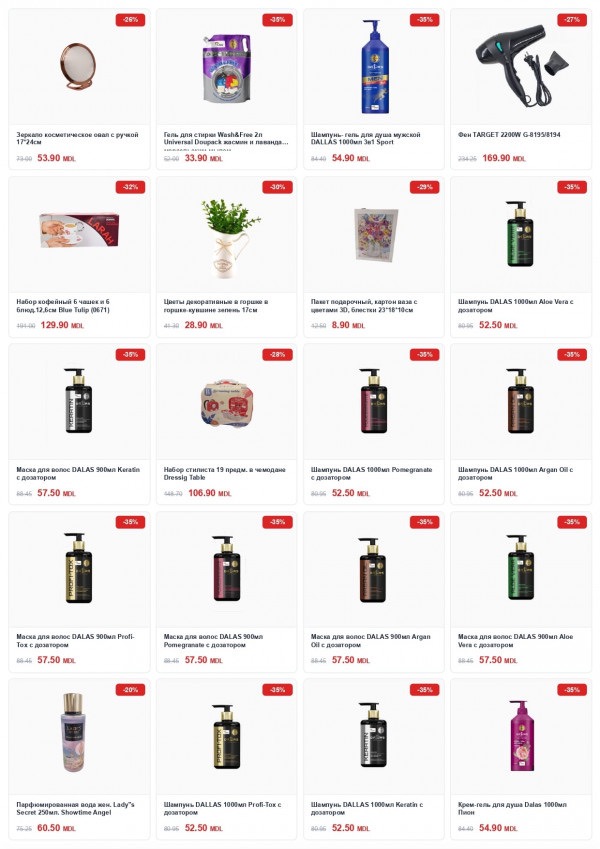
Task: Open DALAS Profi-Tox 900ml hair mask
Action: pos(78,568)
